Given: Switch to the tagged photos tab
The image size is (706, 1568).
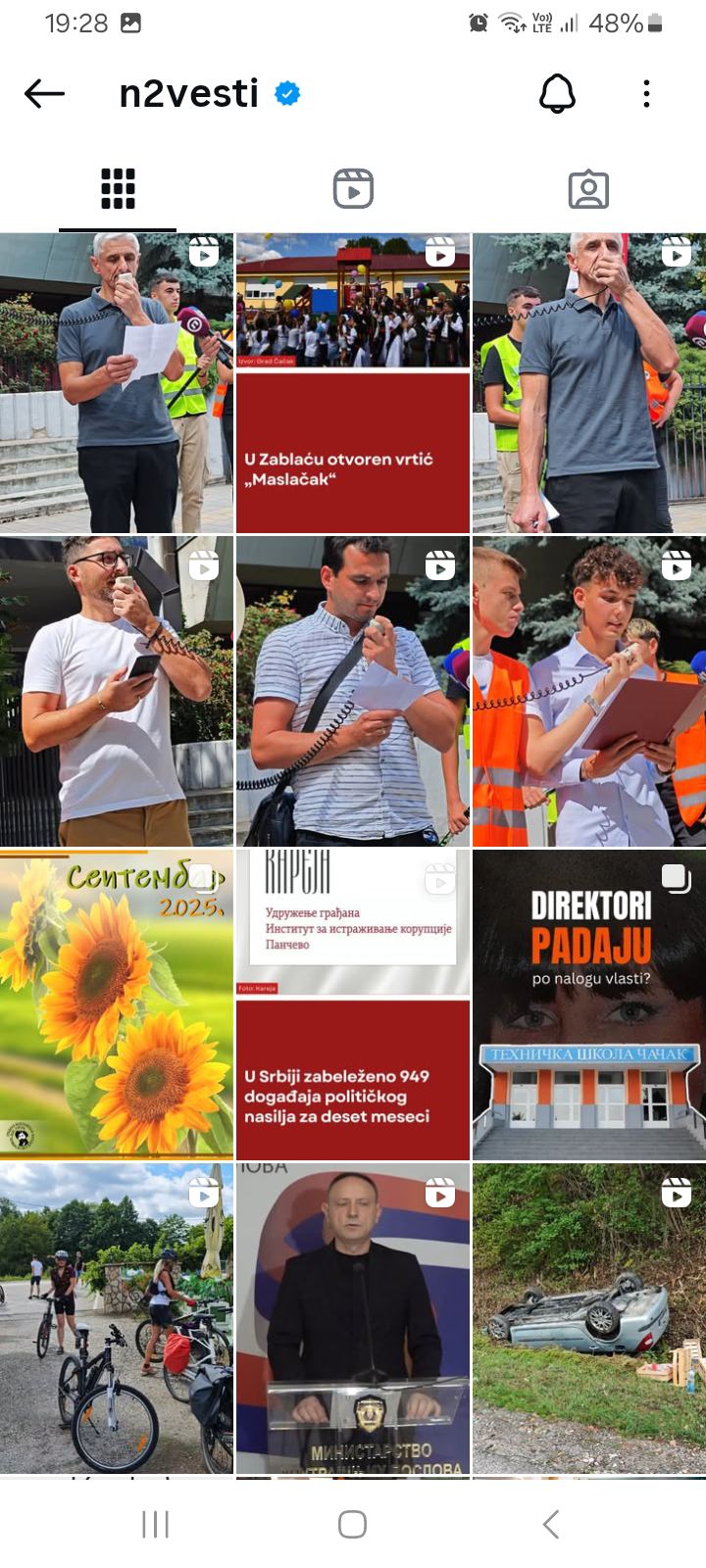Looking at the screenshot, I should pyautogui.click(x=588, y=188).
